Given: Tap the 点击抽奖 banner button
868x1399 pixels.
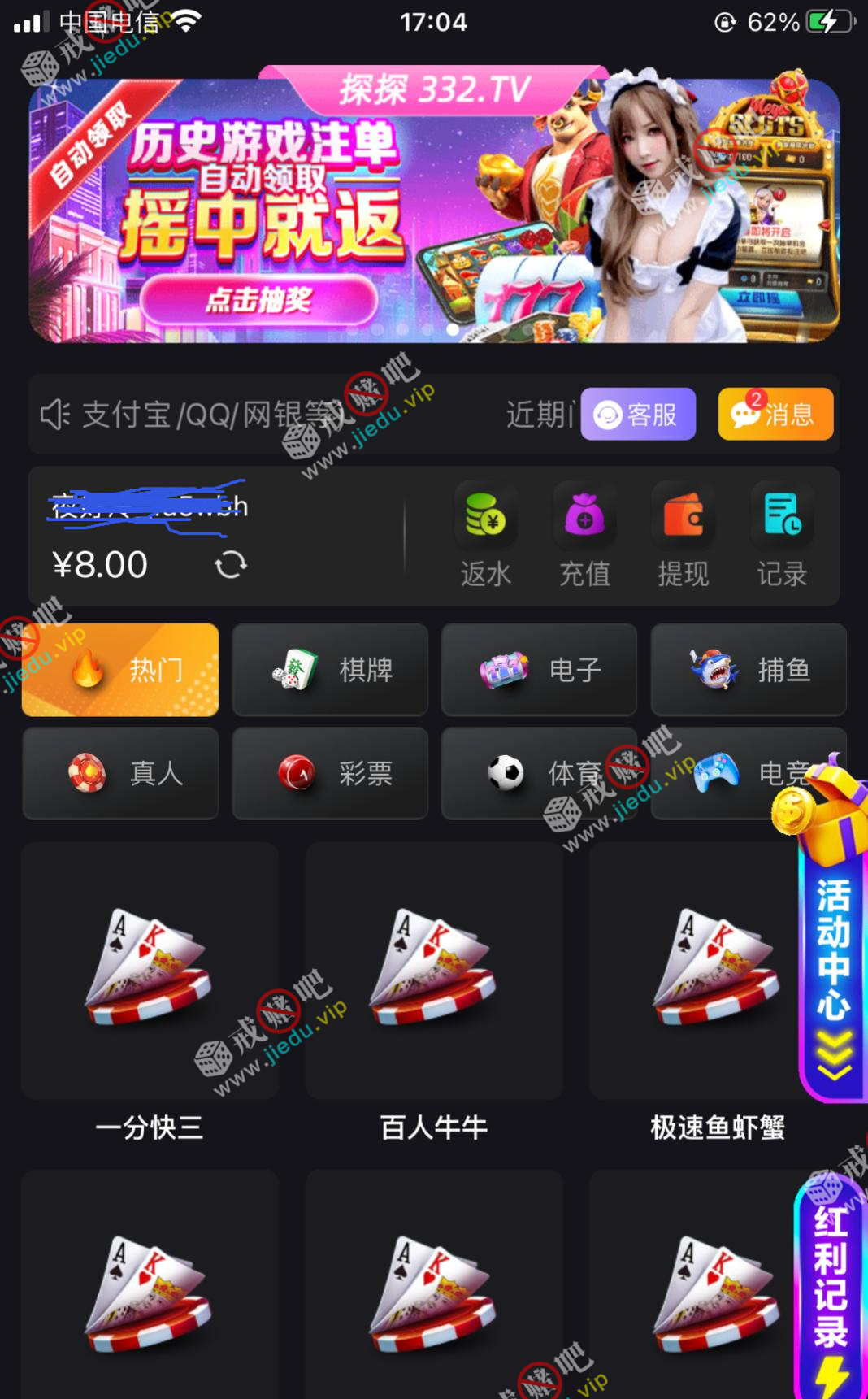Looking at the screenshot, I should (x=258, y=301).
